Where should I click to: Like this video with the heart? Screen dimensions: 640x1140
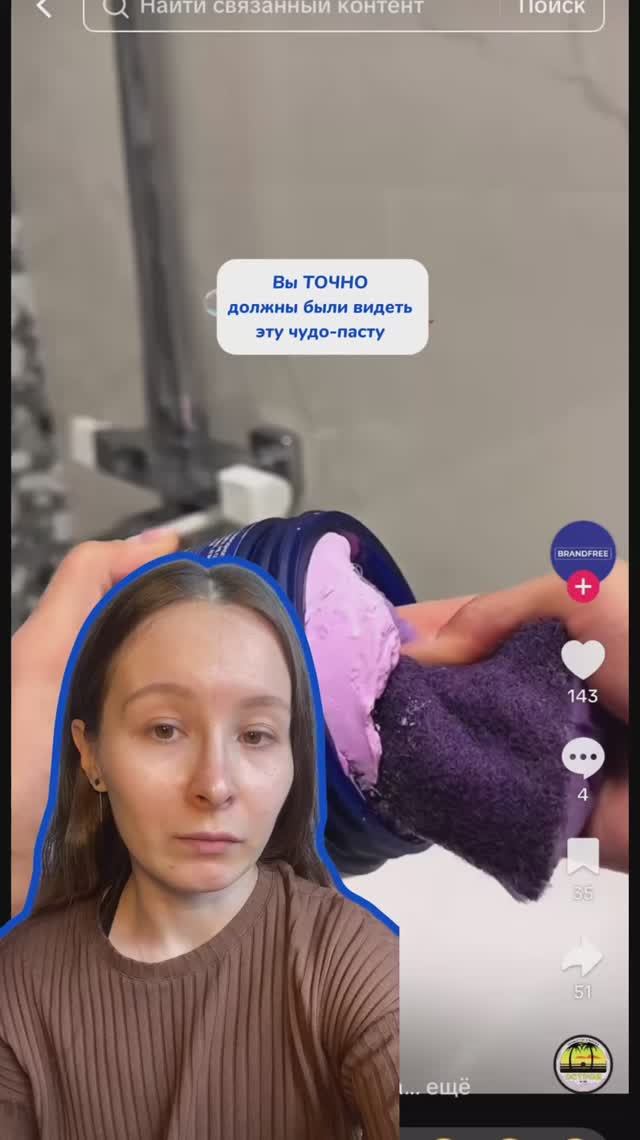pyautogui.click(x=583, y=660)
